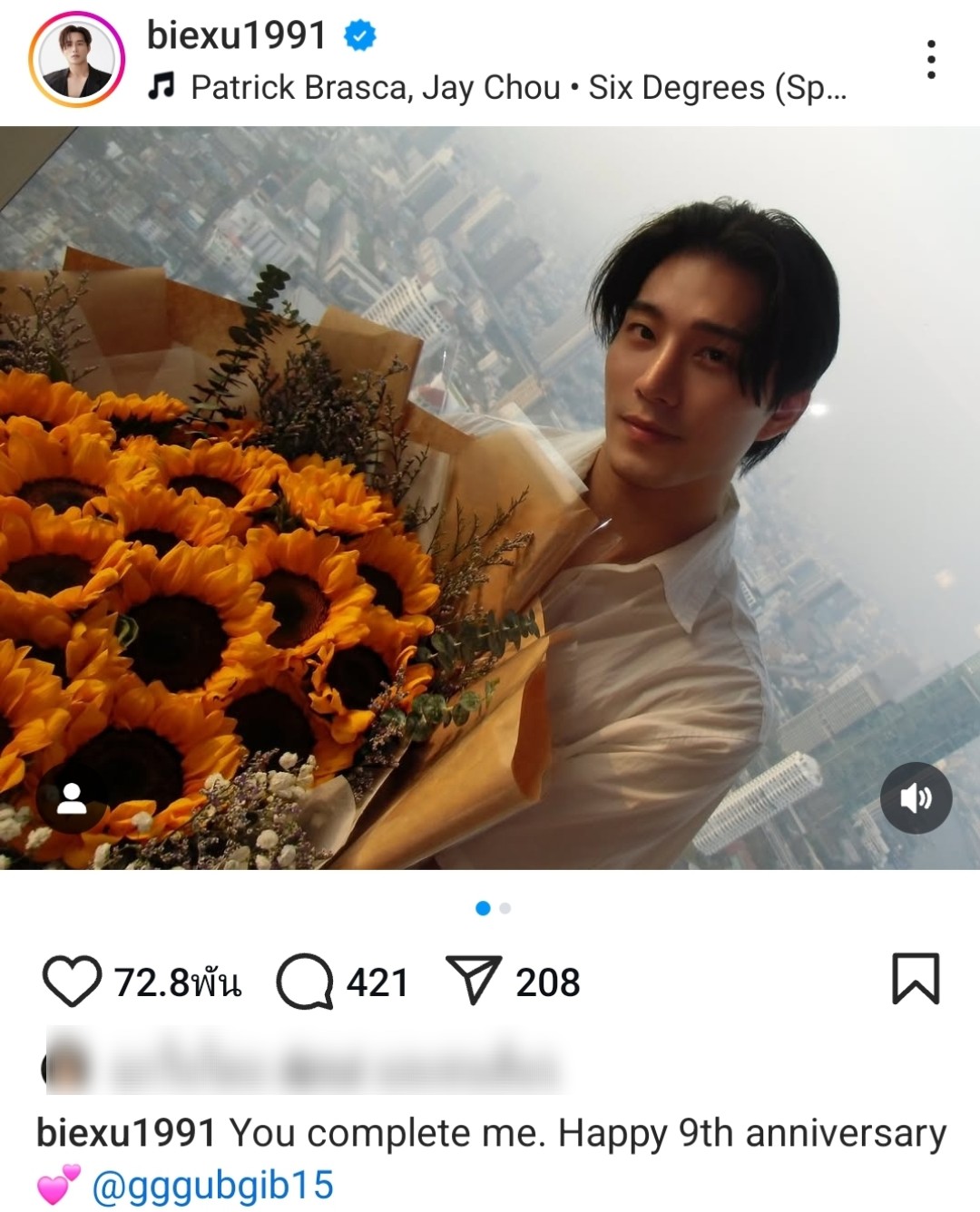Viewport: 980px width, 1212px height.
Task: Open the sunflower photo post image
Action: 490,497
